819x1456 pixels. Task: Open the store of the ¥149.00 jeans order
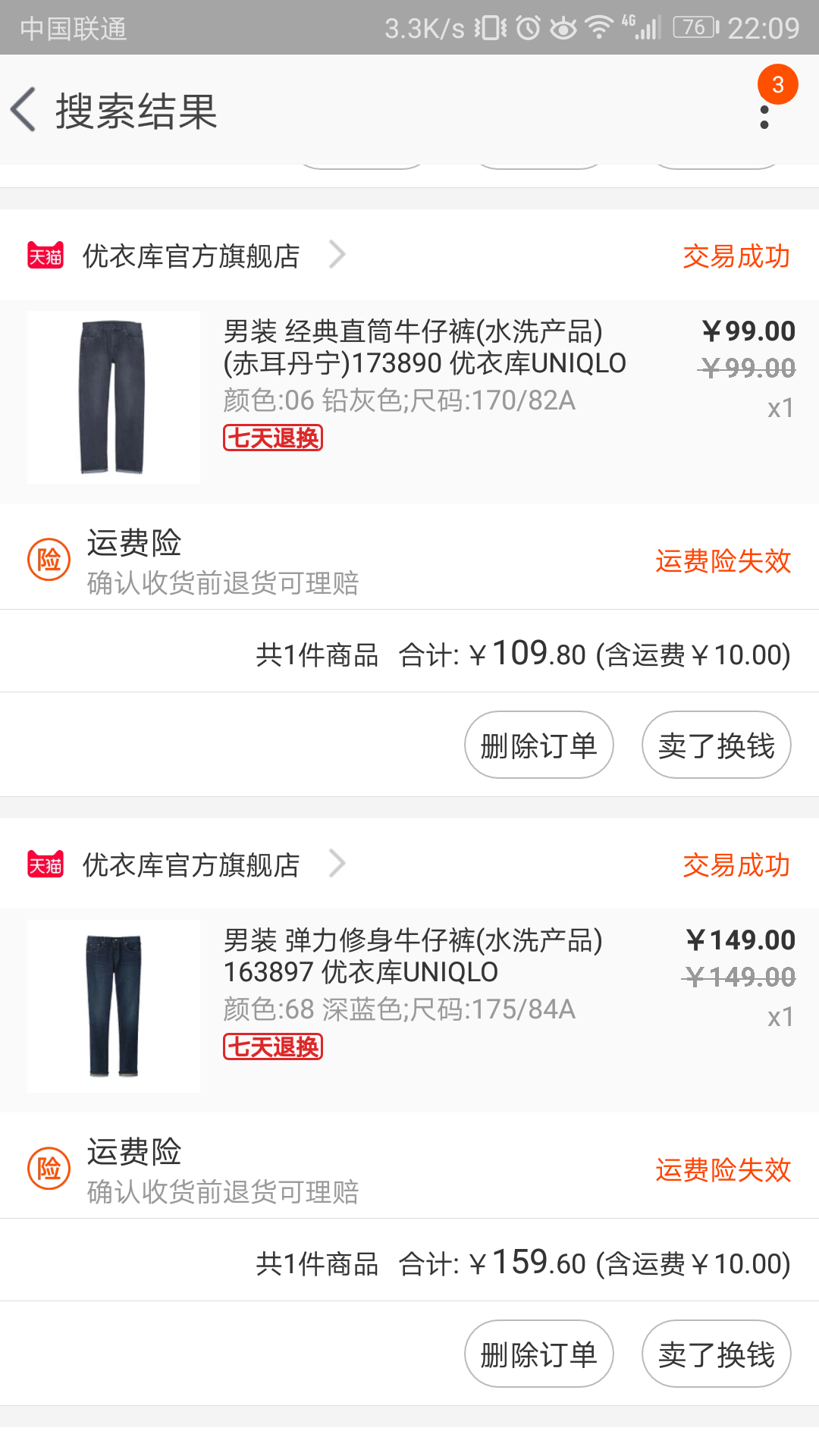click(x=191, y=865)
